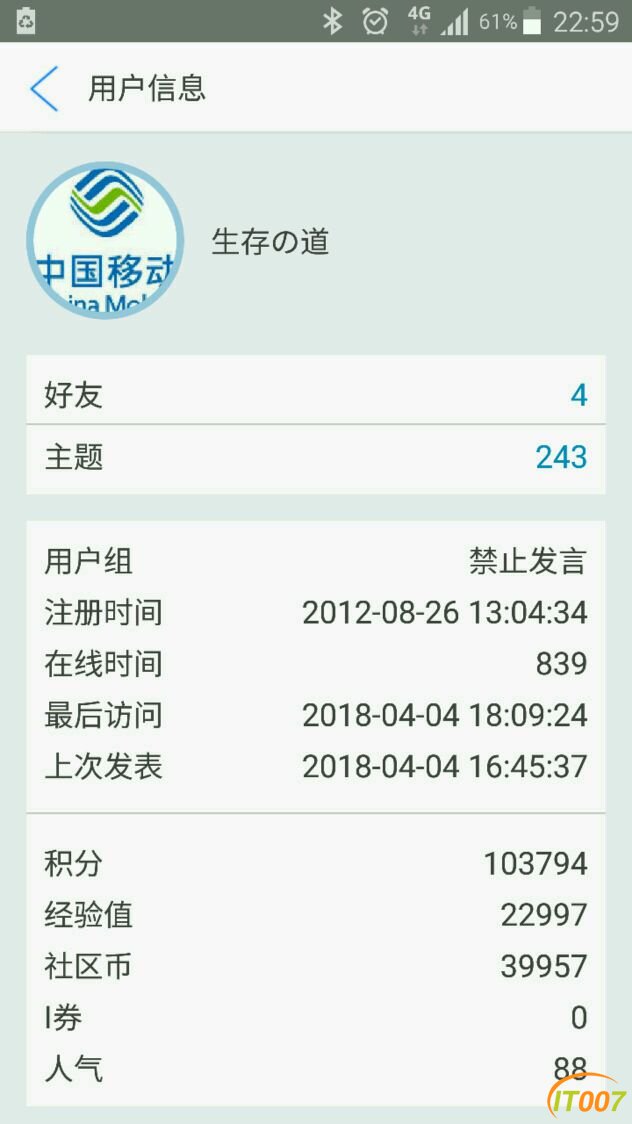Go back from 用户信息 page
This screenshot has height=1124, width=632.
click(x=44, y=89)
